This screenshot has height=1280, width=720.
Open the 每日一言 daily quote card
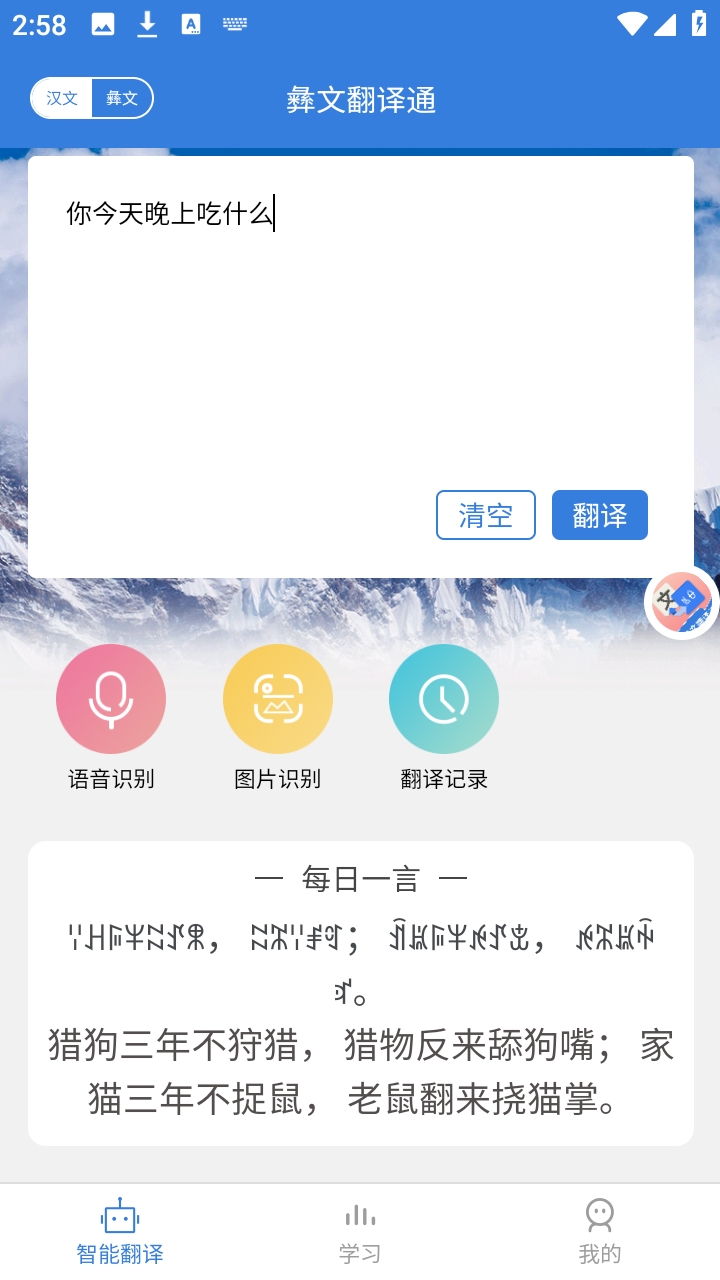tap(360, 993)
